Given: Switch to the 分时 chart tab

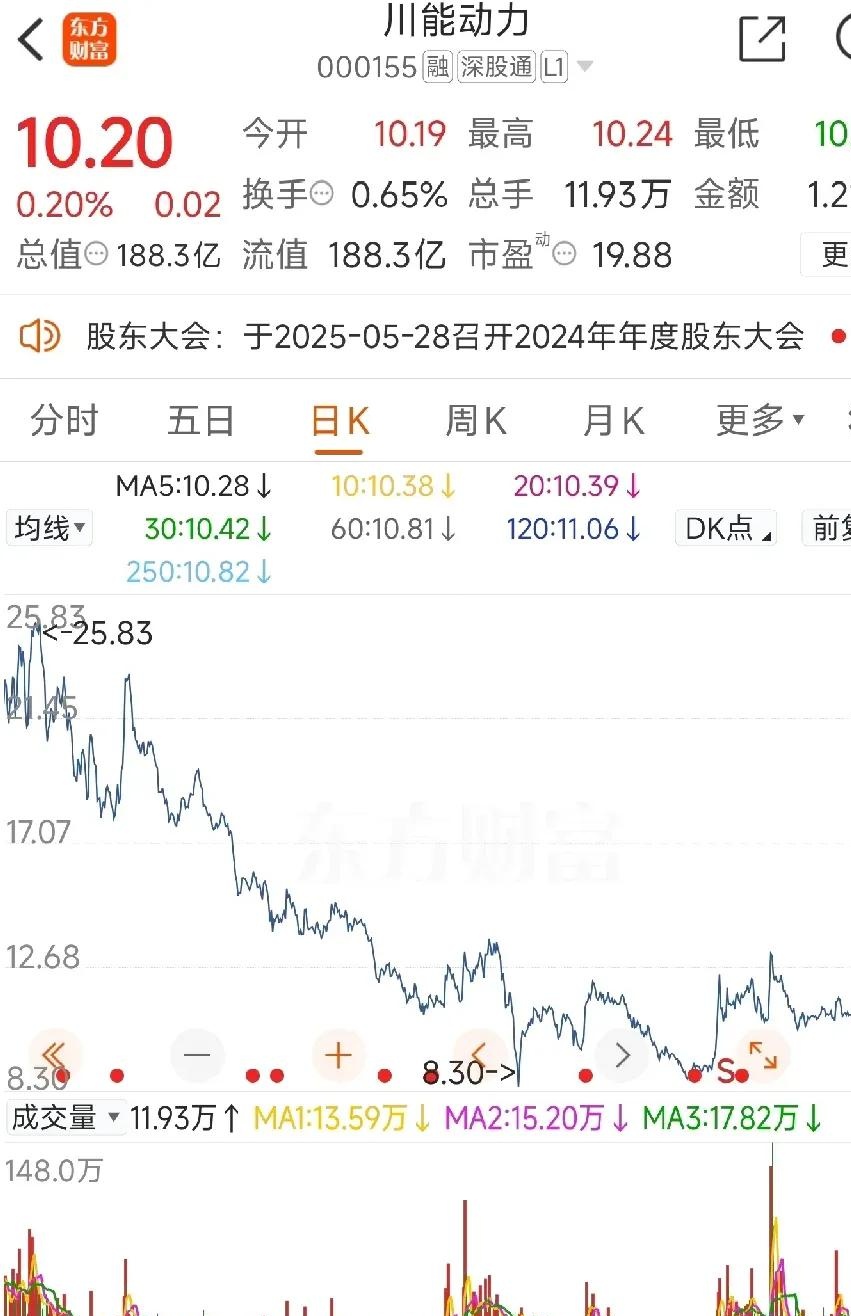Looking at the screenshot, I should click(64, 421).
